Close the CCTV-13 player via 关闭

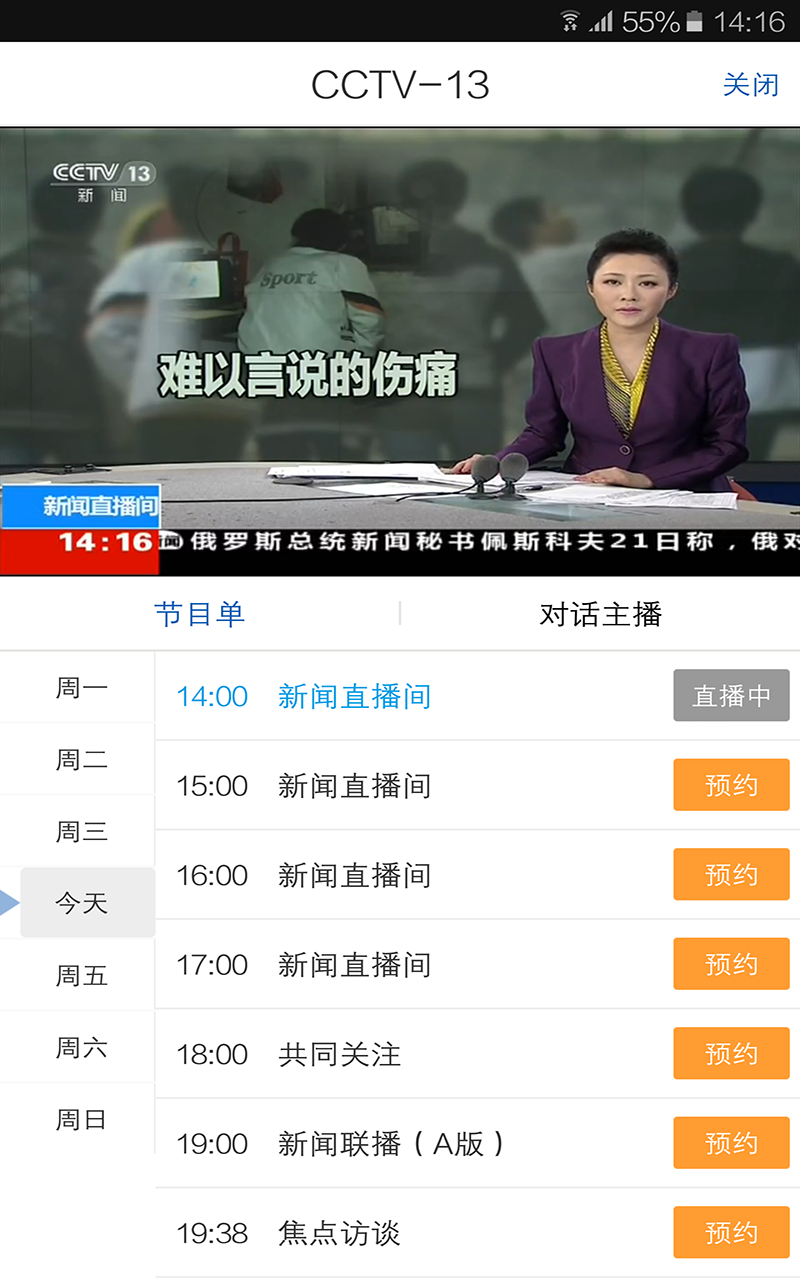[x=750, y=85]
